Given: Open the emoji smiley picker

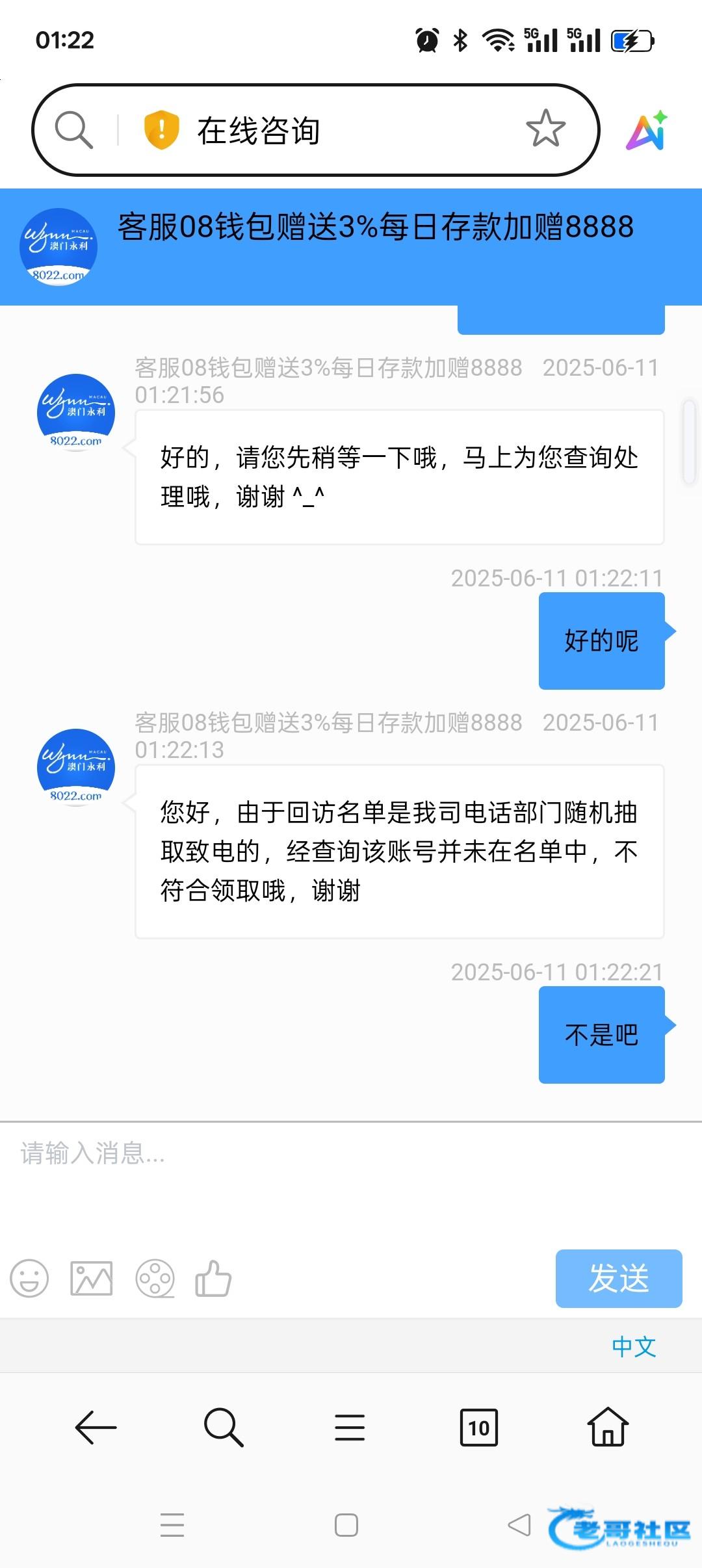Looking at the screenshot, I should coord(29,1278).
